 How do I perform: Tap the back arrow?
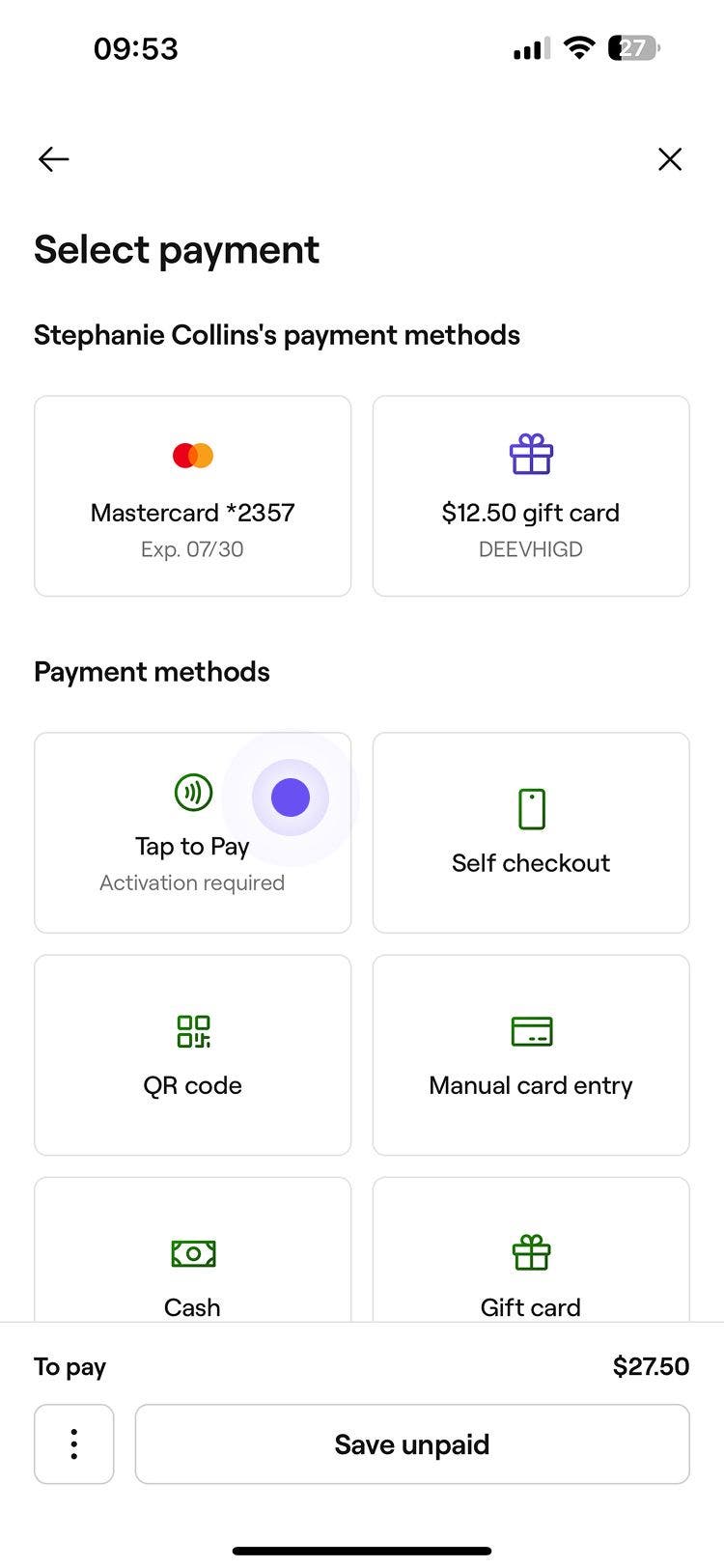click(x=53, y=159)
